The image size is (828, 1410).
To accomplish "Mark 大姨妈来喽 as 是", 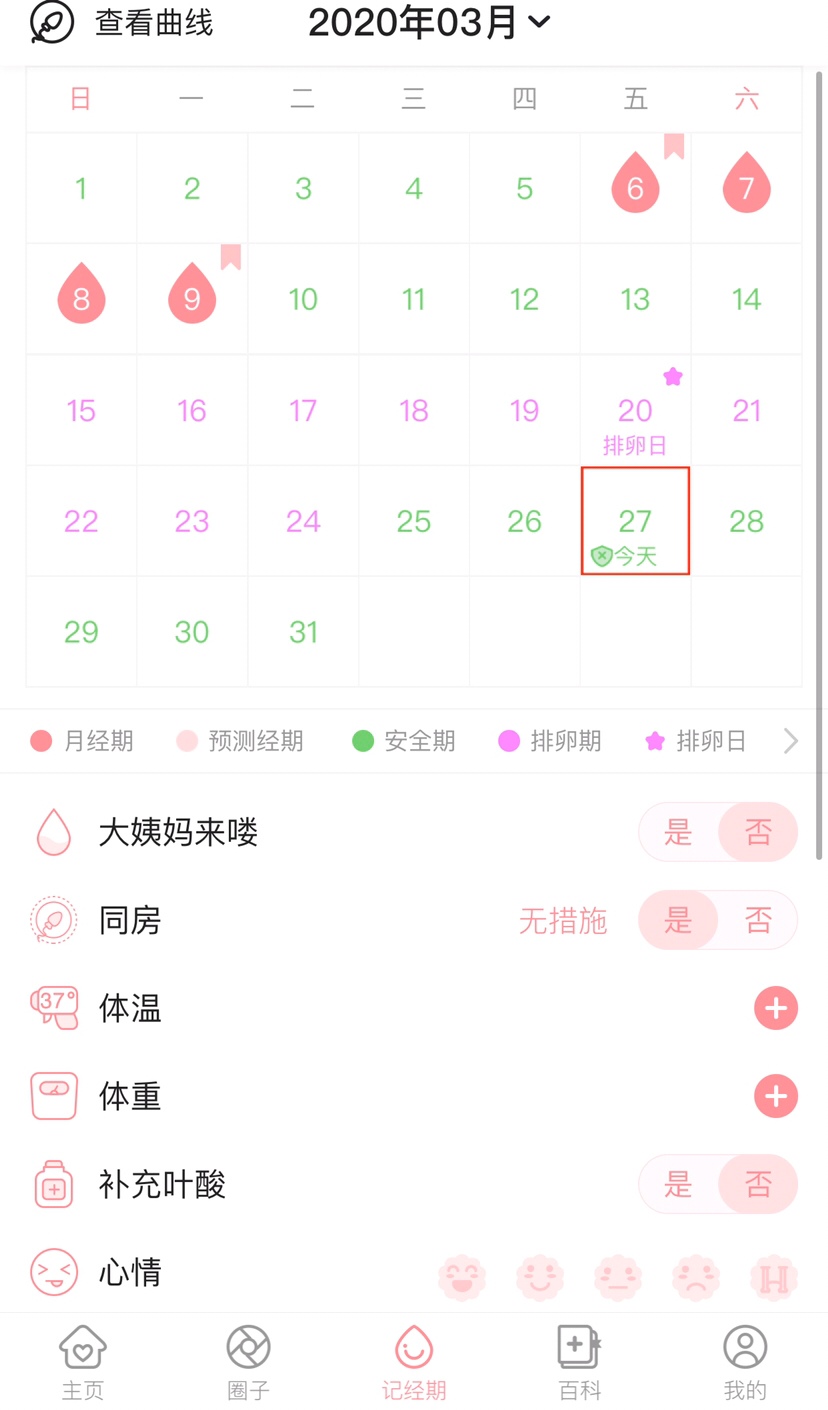I will (x=678, y=832).
